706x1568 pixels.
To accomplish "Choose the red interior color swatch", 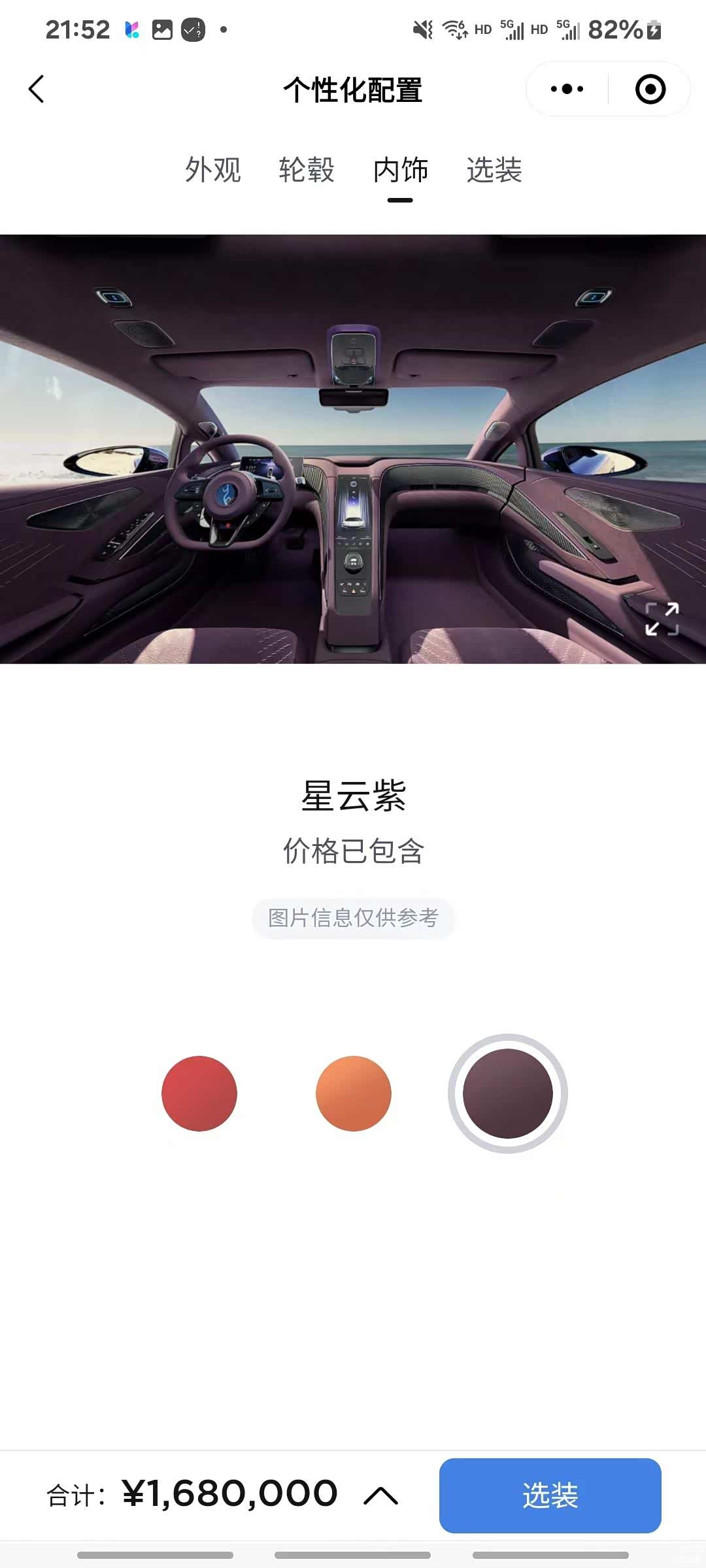I will pyautogui.click(x=199, y=1093).
